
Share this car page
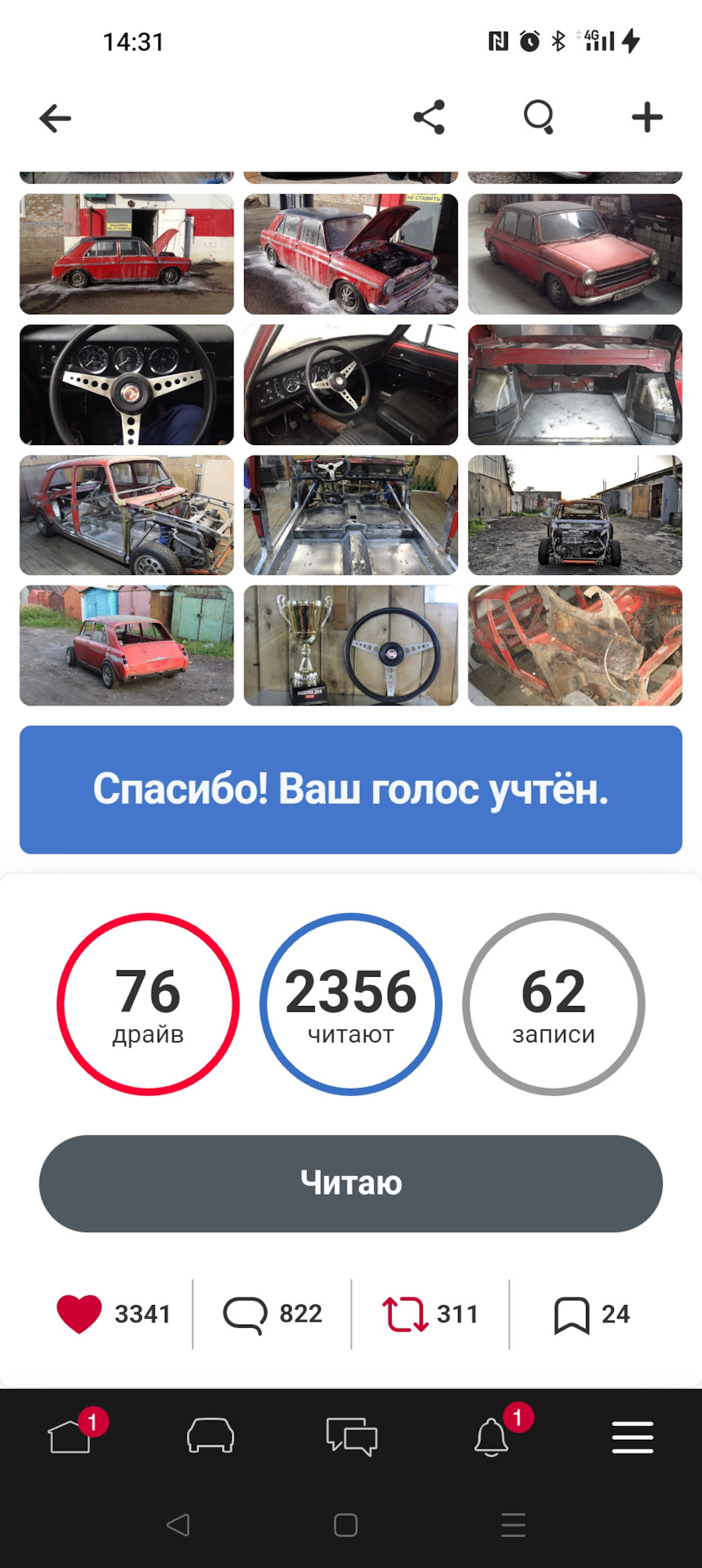click(429, 118)
